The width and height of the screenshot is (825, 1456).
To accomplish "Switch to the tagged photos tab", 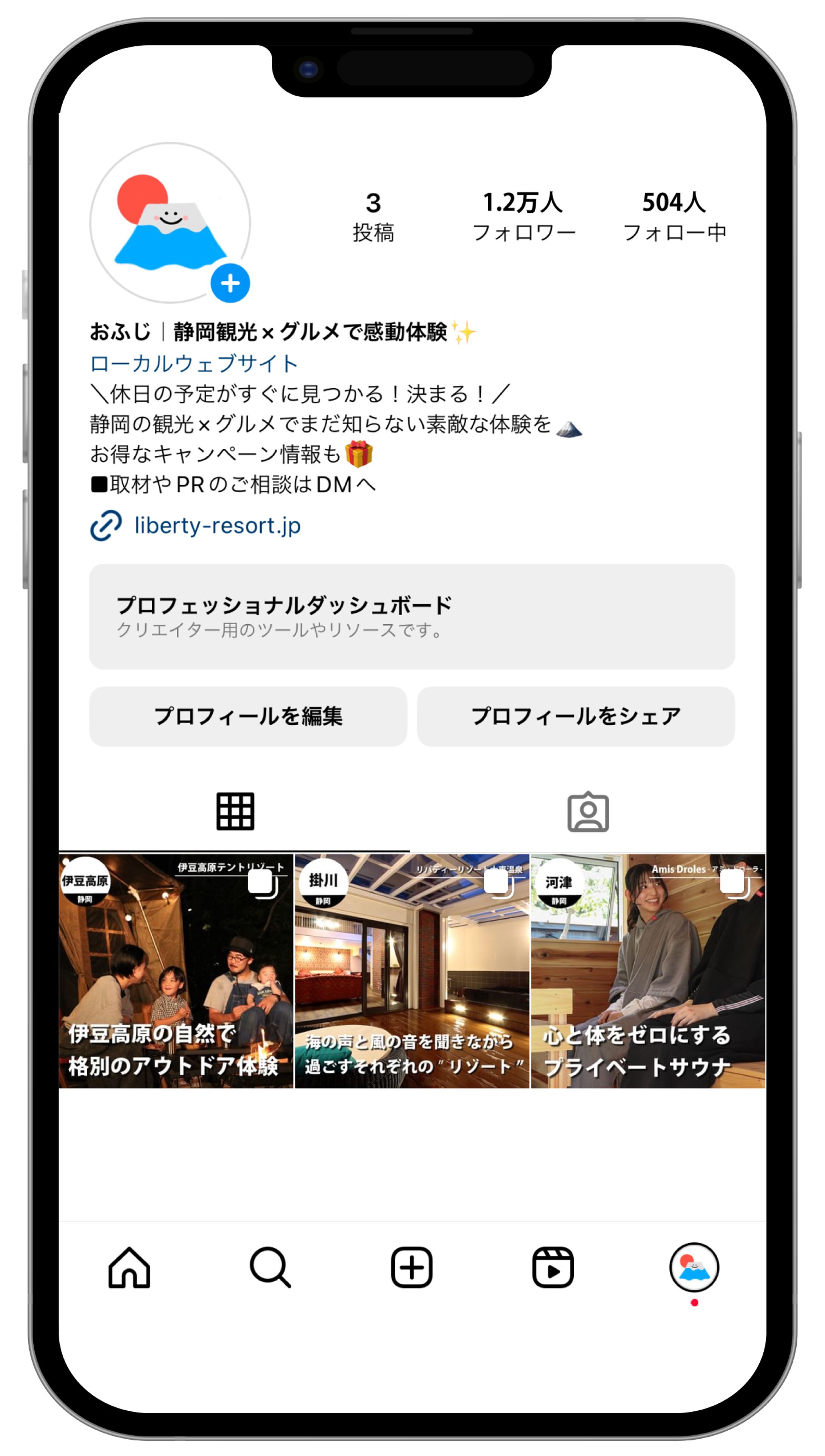I will click(588, 812).
